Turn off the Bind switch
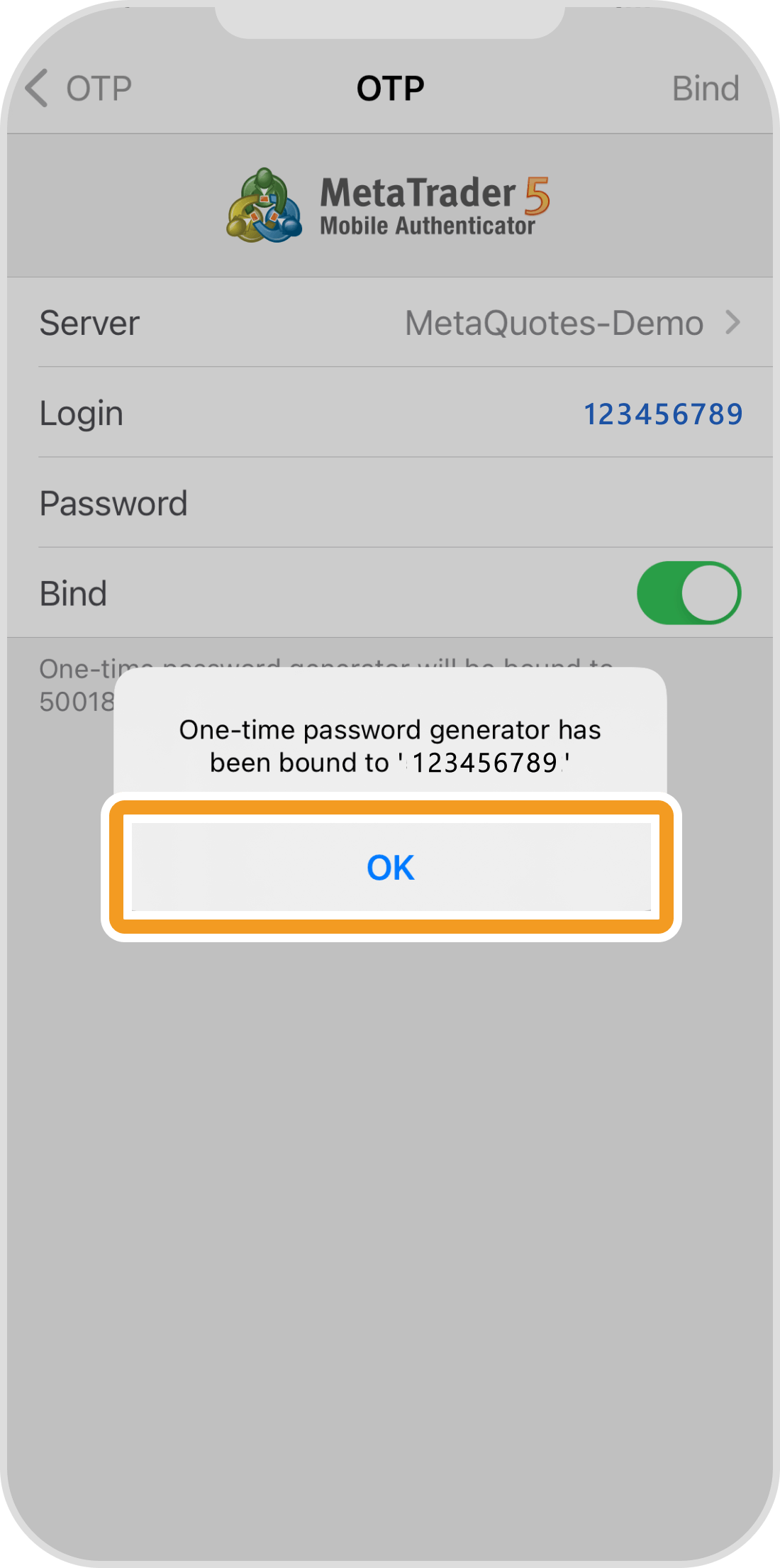780x1568 pixels. click(689, 593)
